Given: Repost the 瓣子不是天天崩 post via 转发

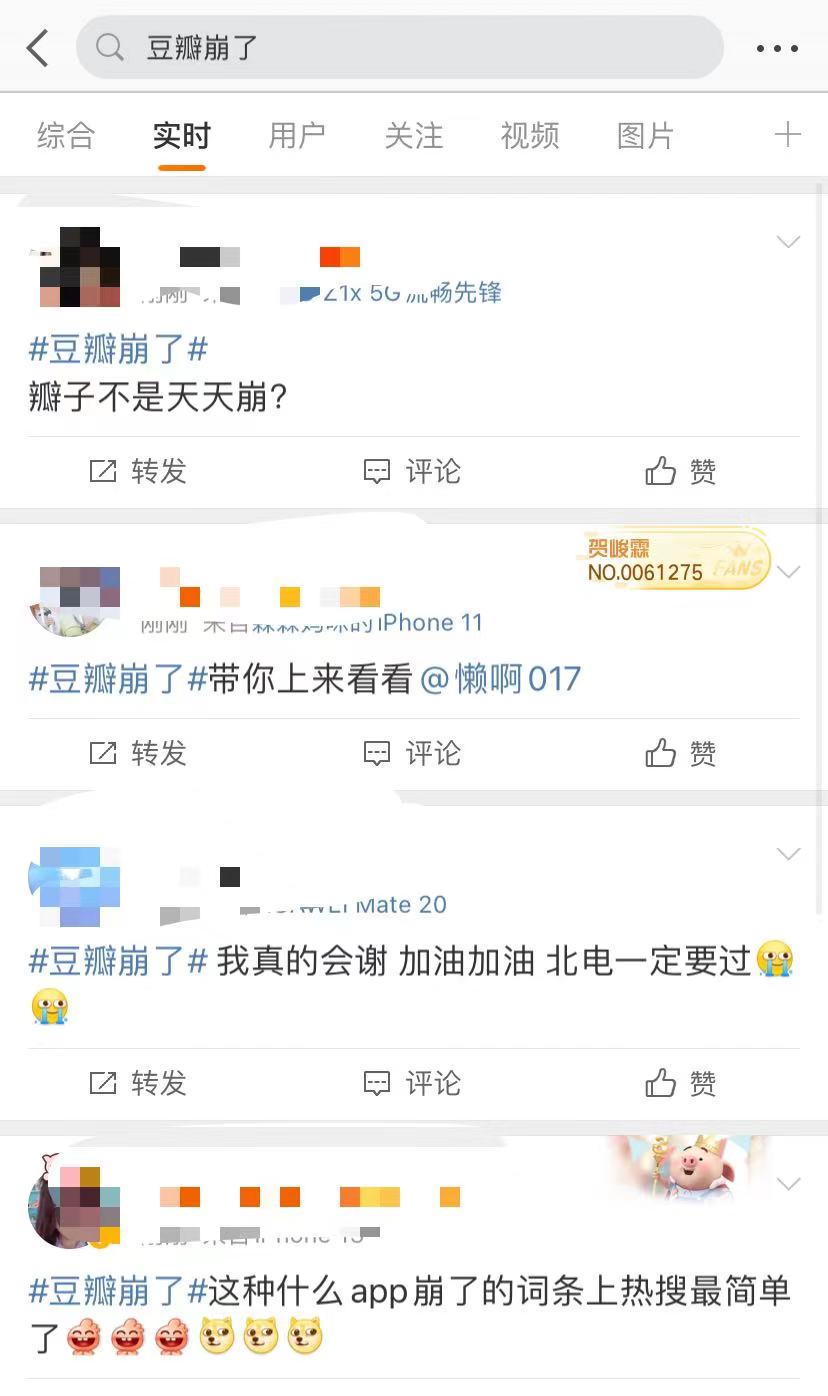Looking at the screenshot, I should click(138, 471).
